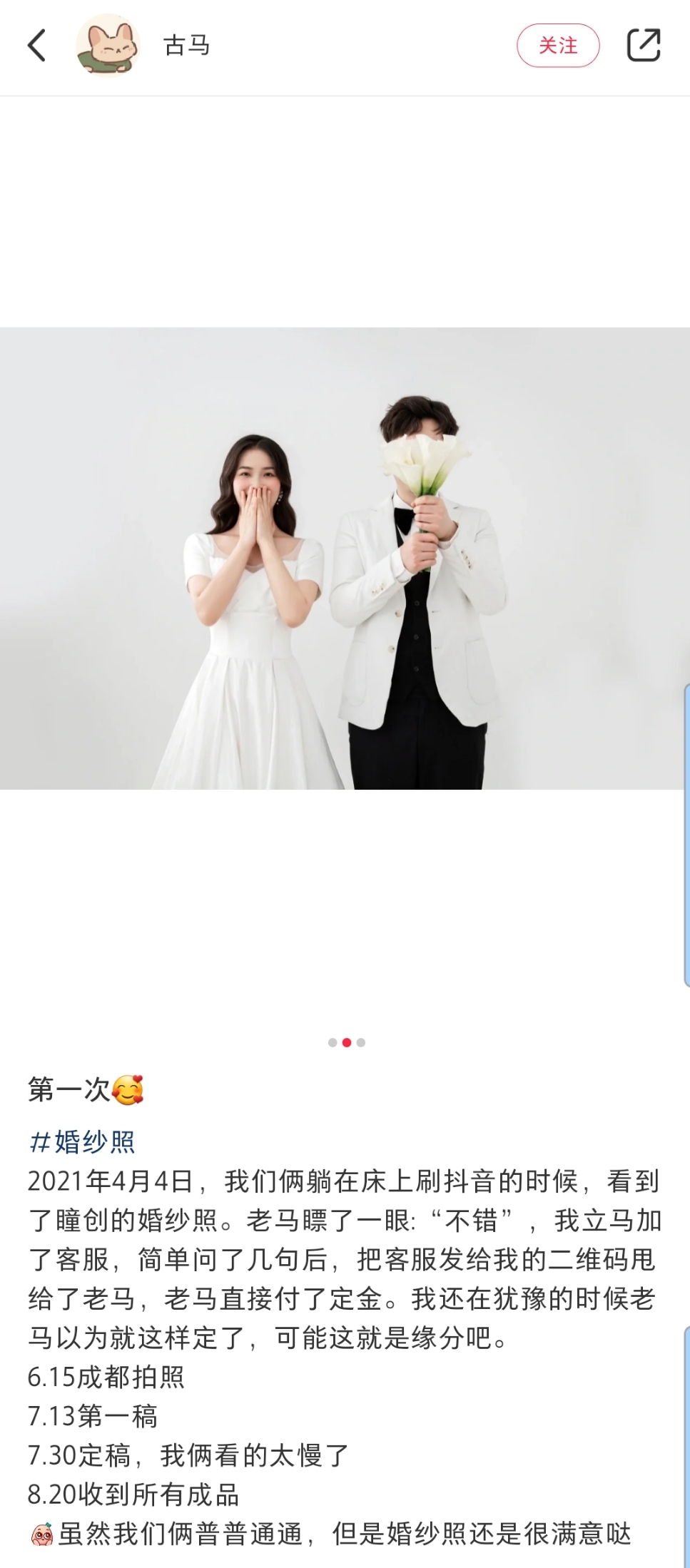Screen dimensions: 690x1568
Task: Open the #婚纱照 hashtag link
Action: pos(81,1142)
